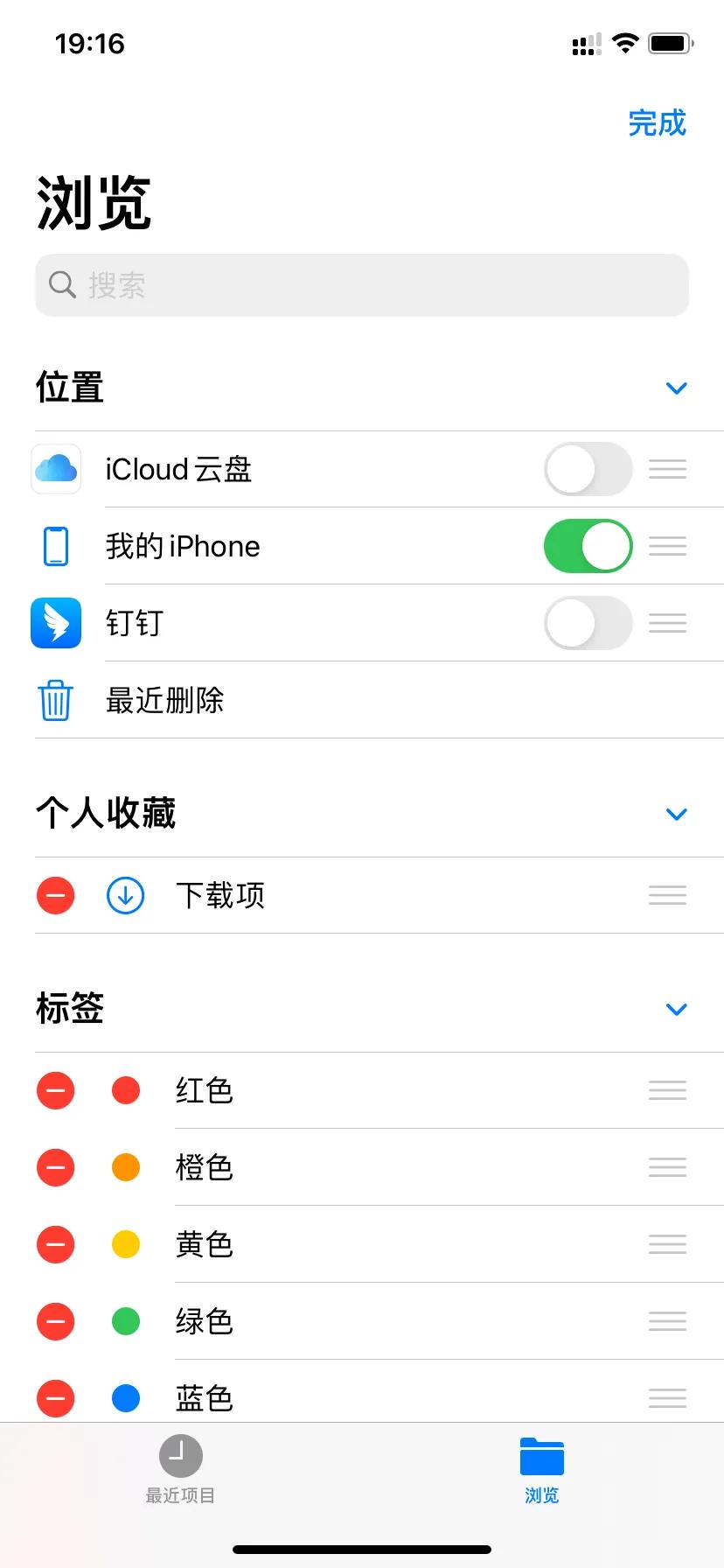Tap the 钉钉 DingTalk icon

pos(55,622)
